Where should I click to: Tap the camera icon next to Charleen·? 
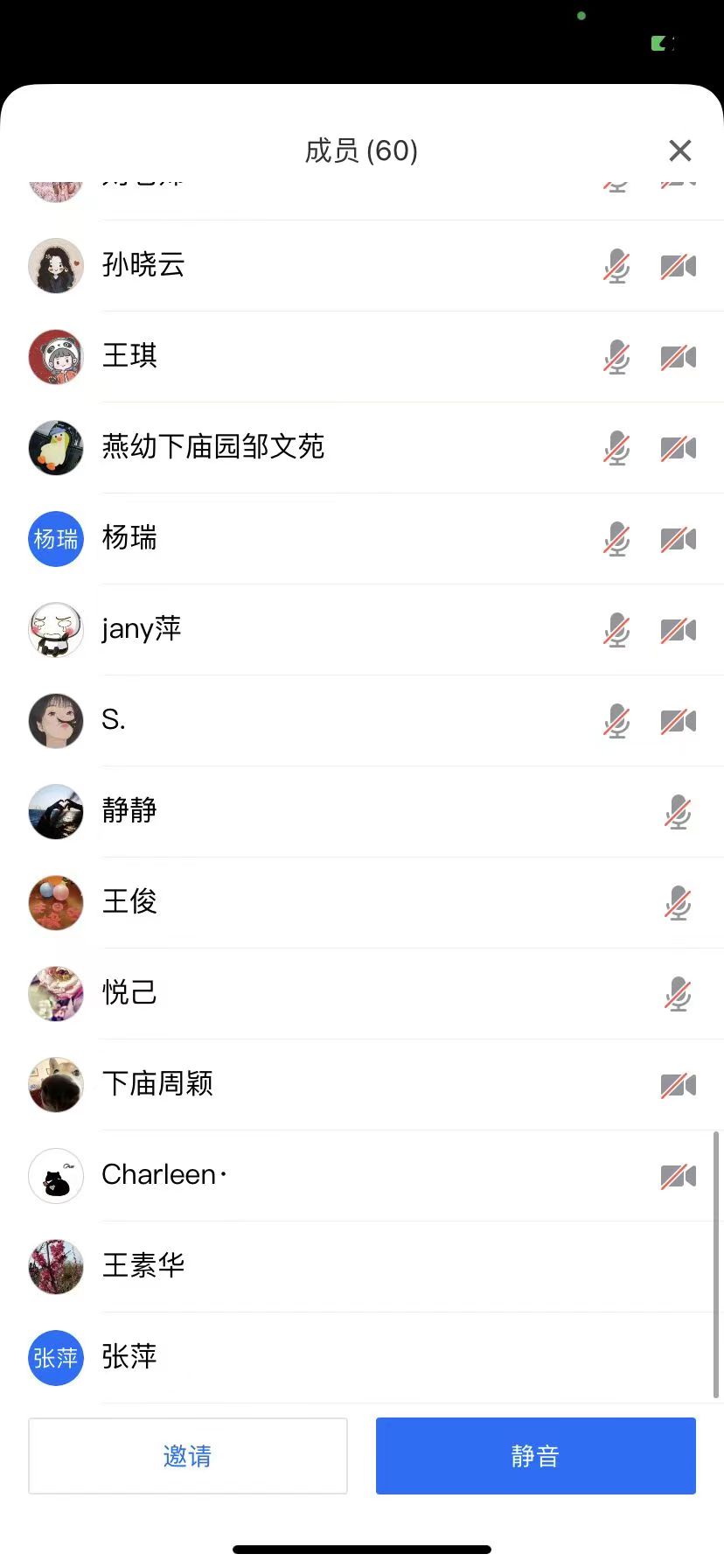pos(679,1176)
